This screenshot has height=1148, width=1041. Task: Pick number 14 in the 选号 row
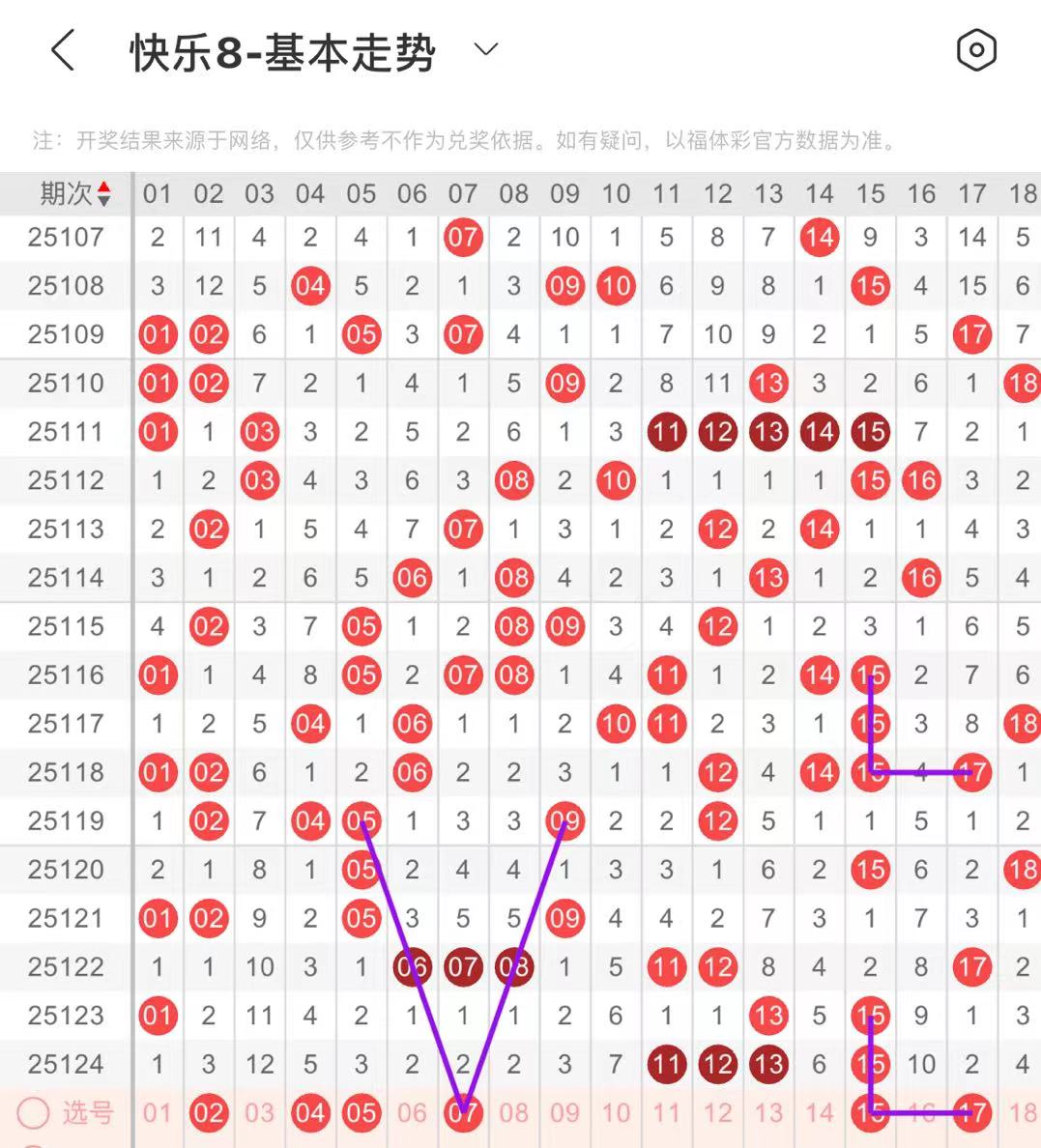click(x=820, y=1113)
